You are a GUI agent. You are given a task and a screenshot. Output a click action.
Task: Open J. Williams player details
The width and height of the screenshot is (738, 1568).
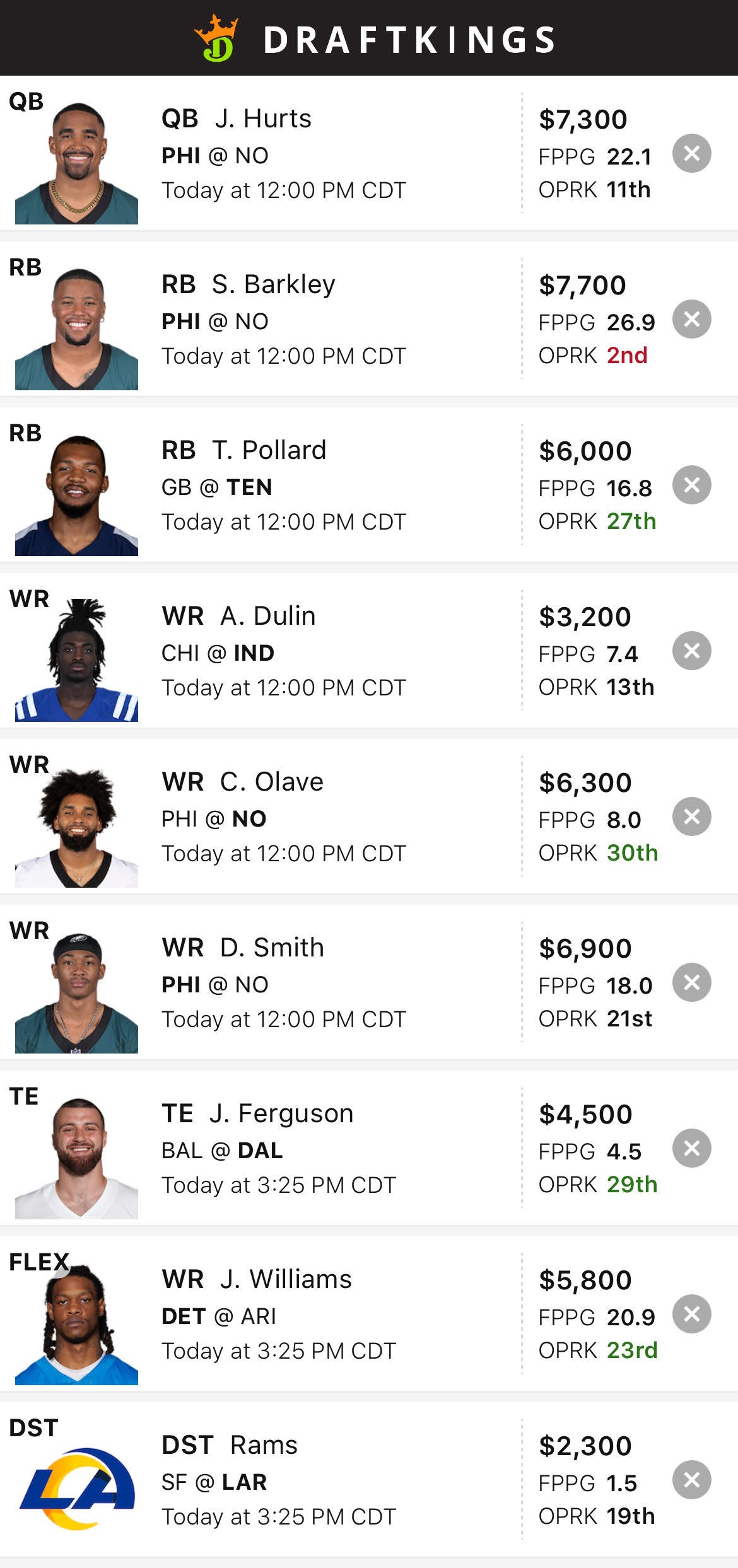[x=285, y=1279]
